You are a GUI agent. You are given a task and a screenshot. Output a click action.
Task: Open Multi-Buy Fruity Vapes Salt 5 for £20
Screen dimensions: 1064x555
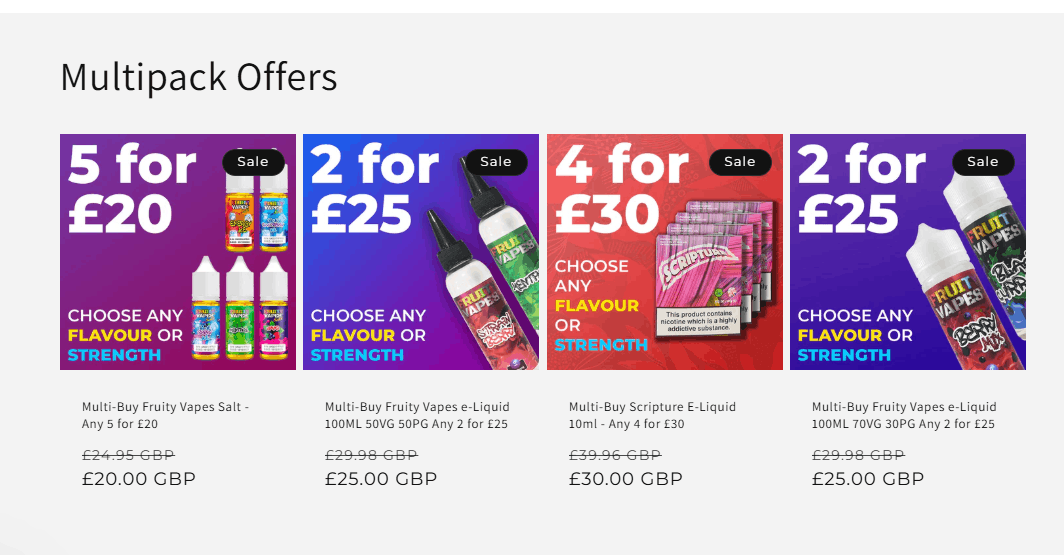[x=165, y=415]
